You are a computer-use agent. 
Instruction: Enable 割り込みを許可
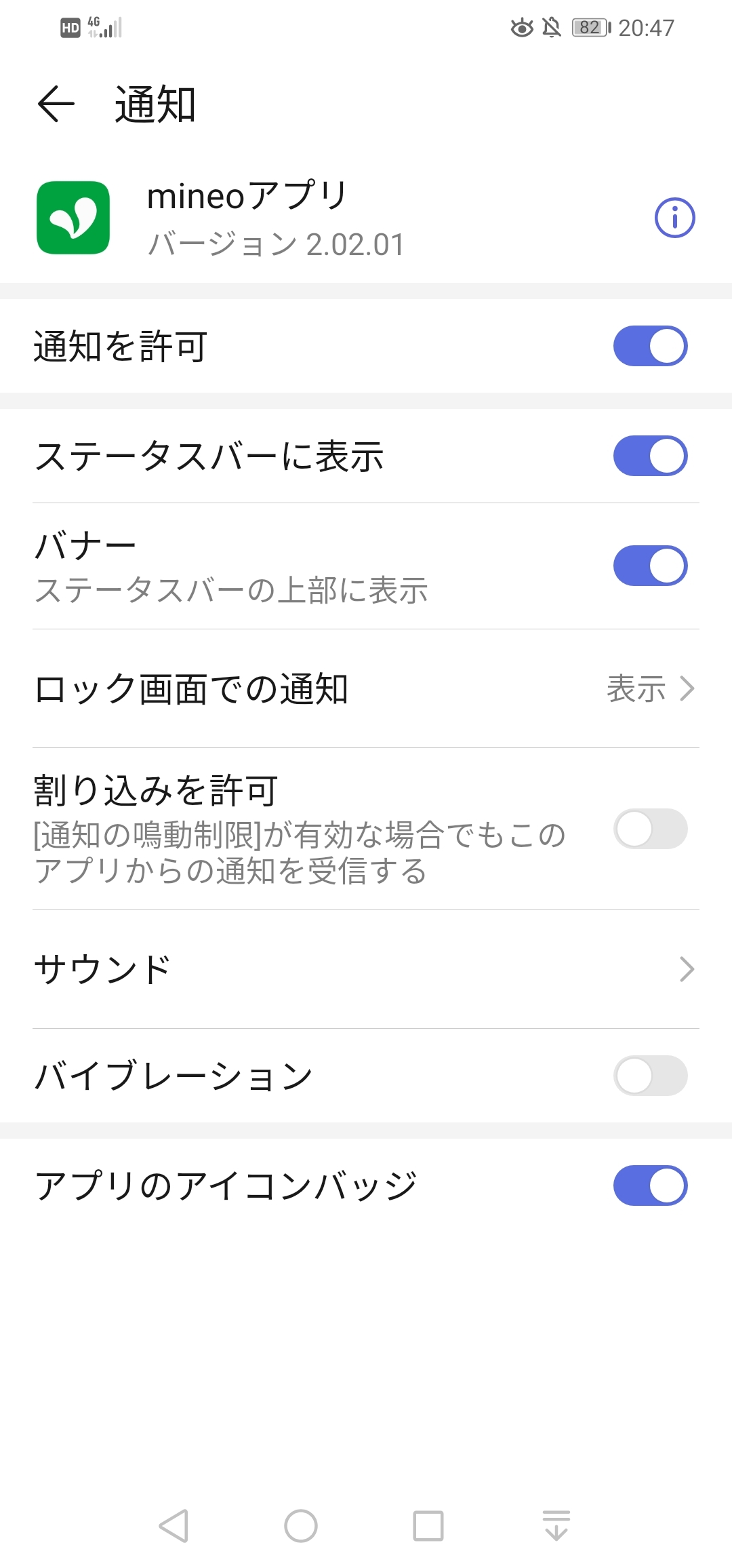pos(650,829)
